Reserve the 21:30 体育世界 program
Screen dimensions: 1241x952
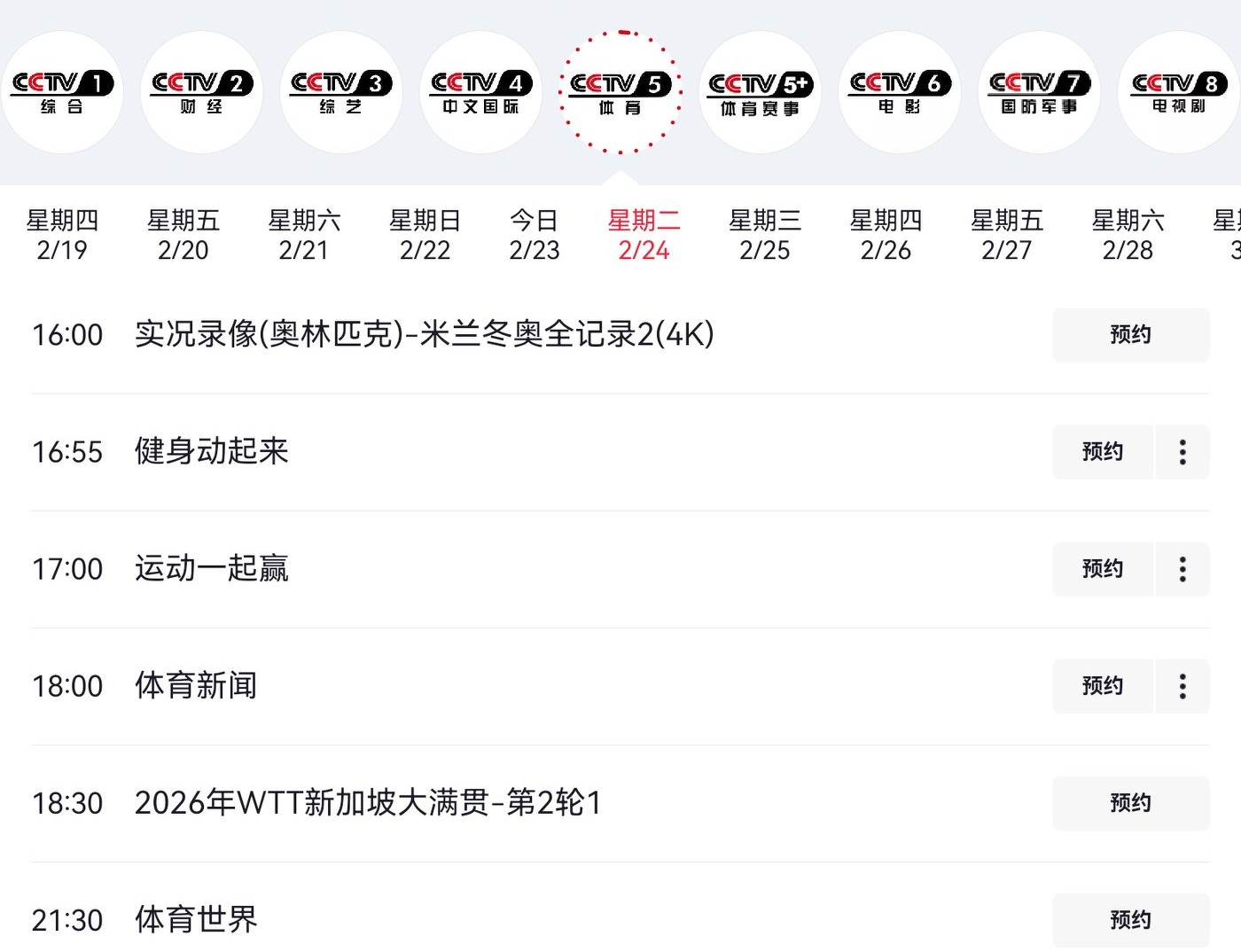[x=1130, y=919]
